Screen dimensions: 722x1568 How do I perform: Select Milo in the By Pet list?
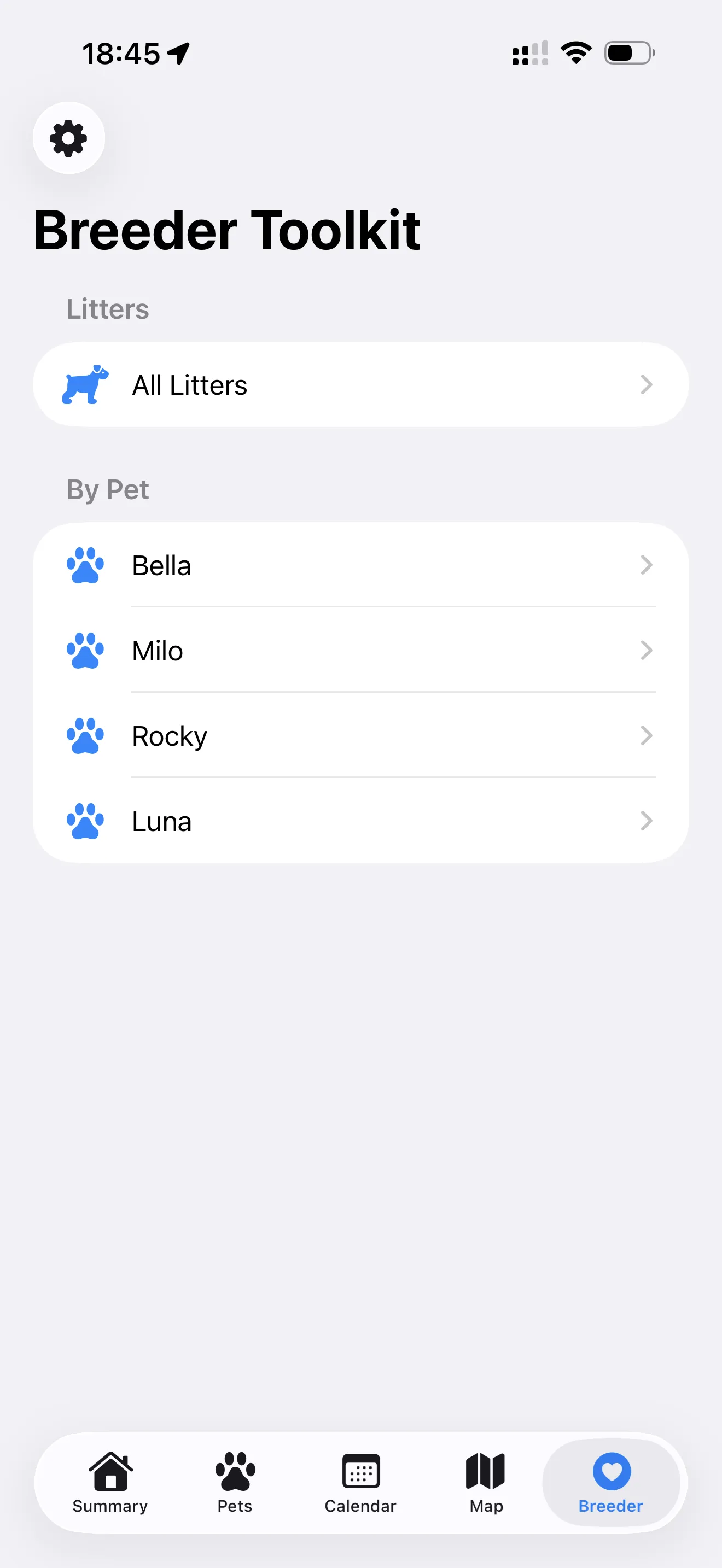pos(360,651)
